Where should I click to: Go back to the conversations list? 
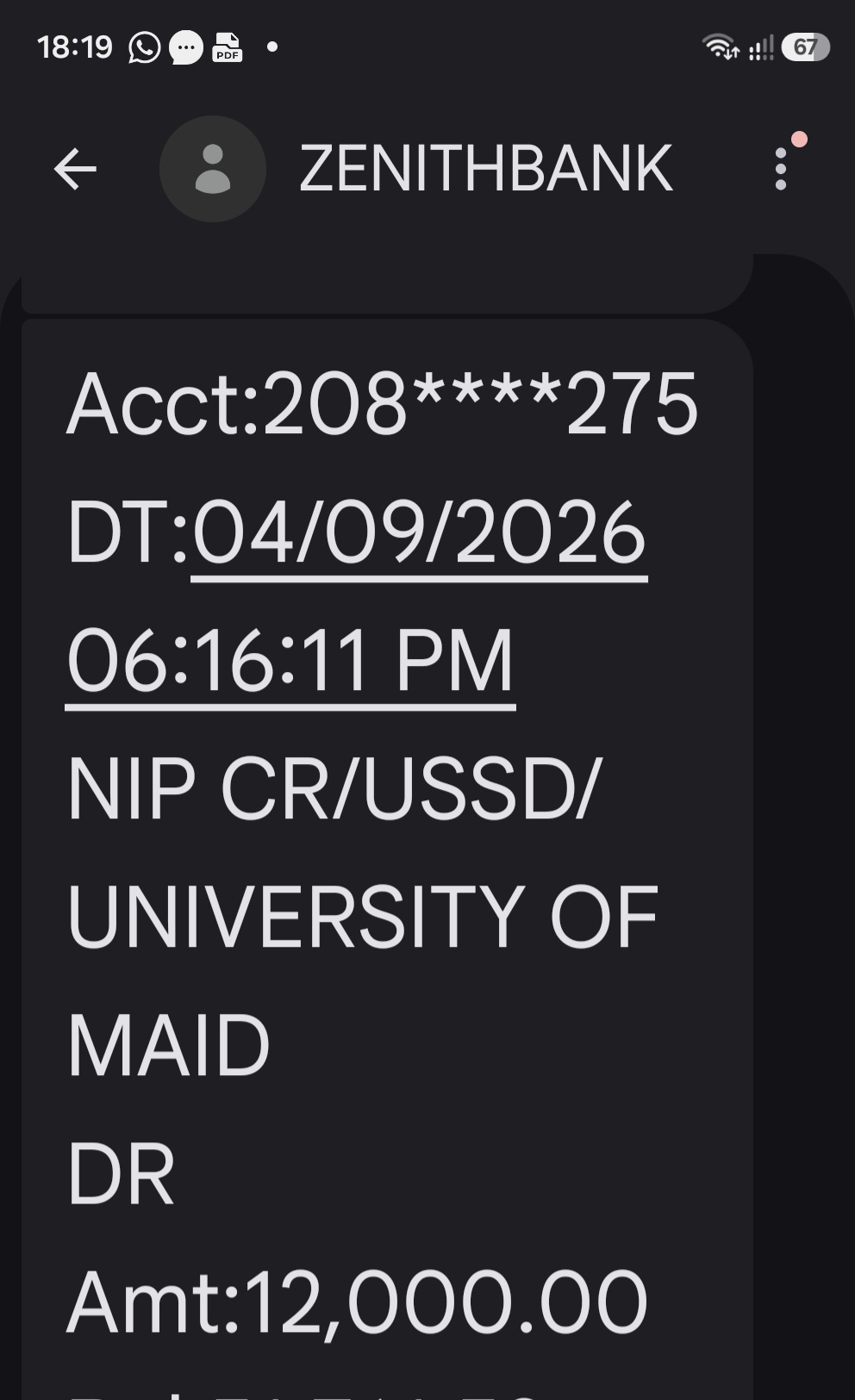click(75, 169)
